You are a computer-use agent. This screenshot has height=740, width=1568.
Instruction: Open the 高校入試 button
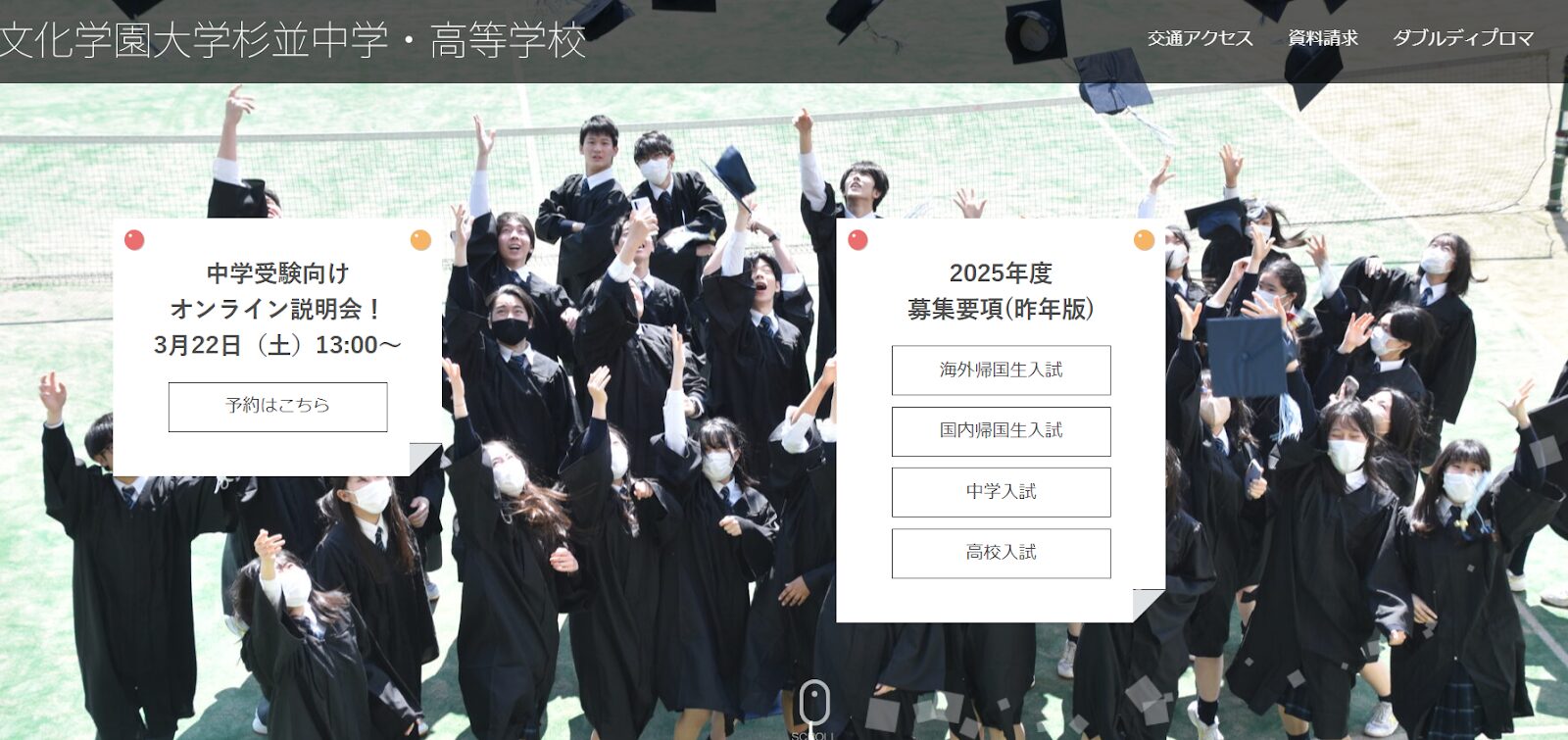(1001, 553)
